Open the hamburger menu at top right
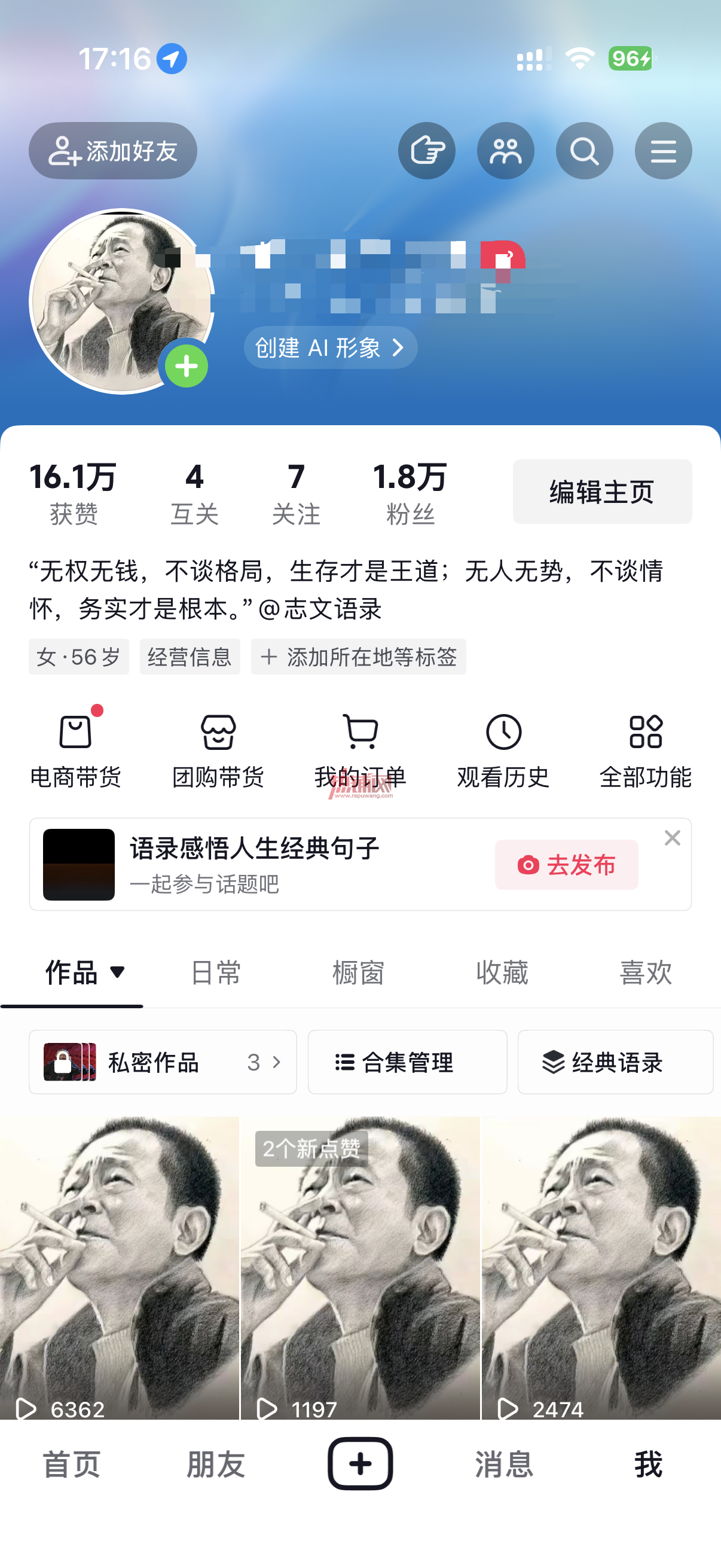Screen dimensions: 721x1568 coord(663,150)
